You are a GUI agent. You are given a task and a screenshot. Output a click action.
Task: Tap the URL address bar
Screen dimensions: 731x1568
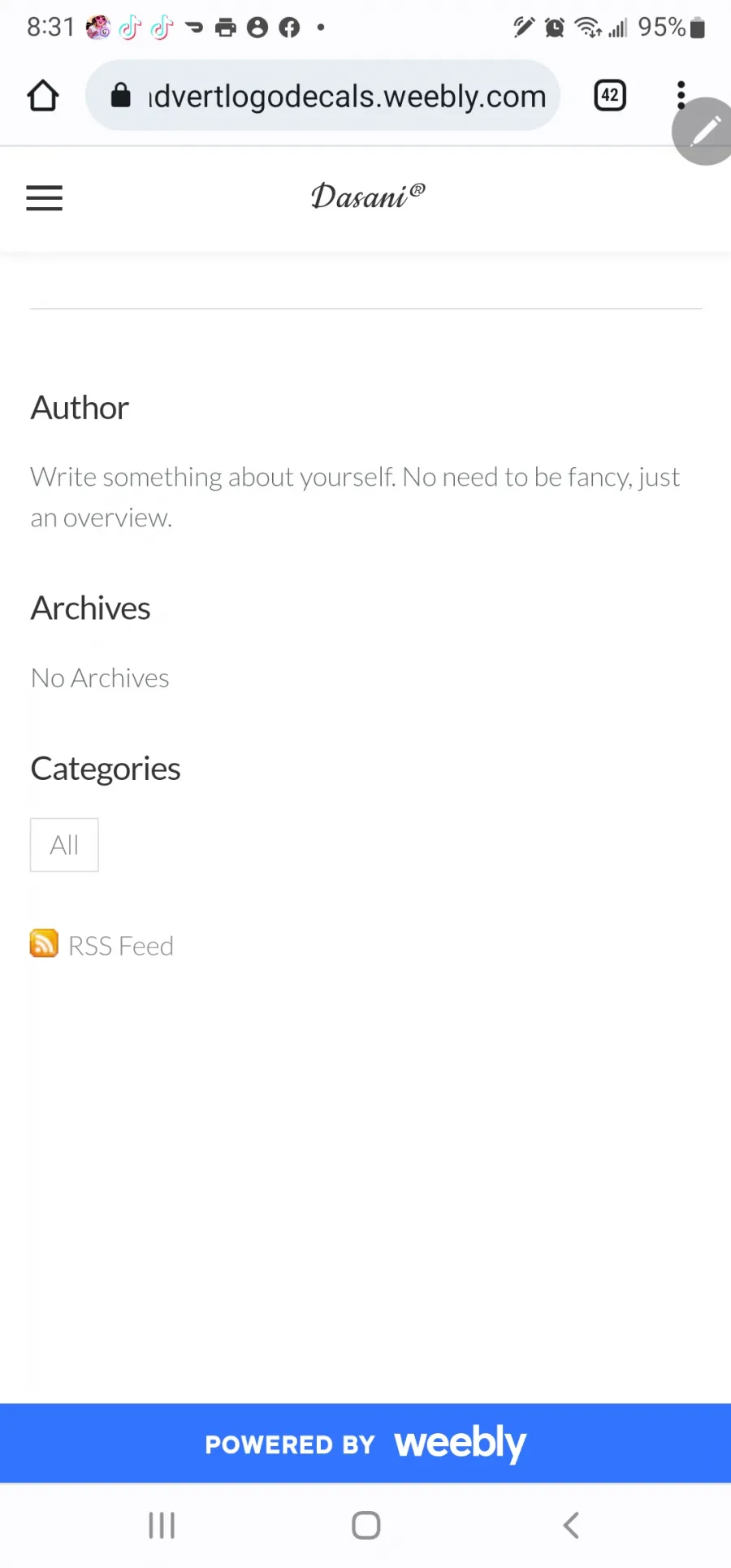click(322, 96)
